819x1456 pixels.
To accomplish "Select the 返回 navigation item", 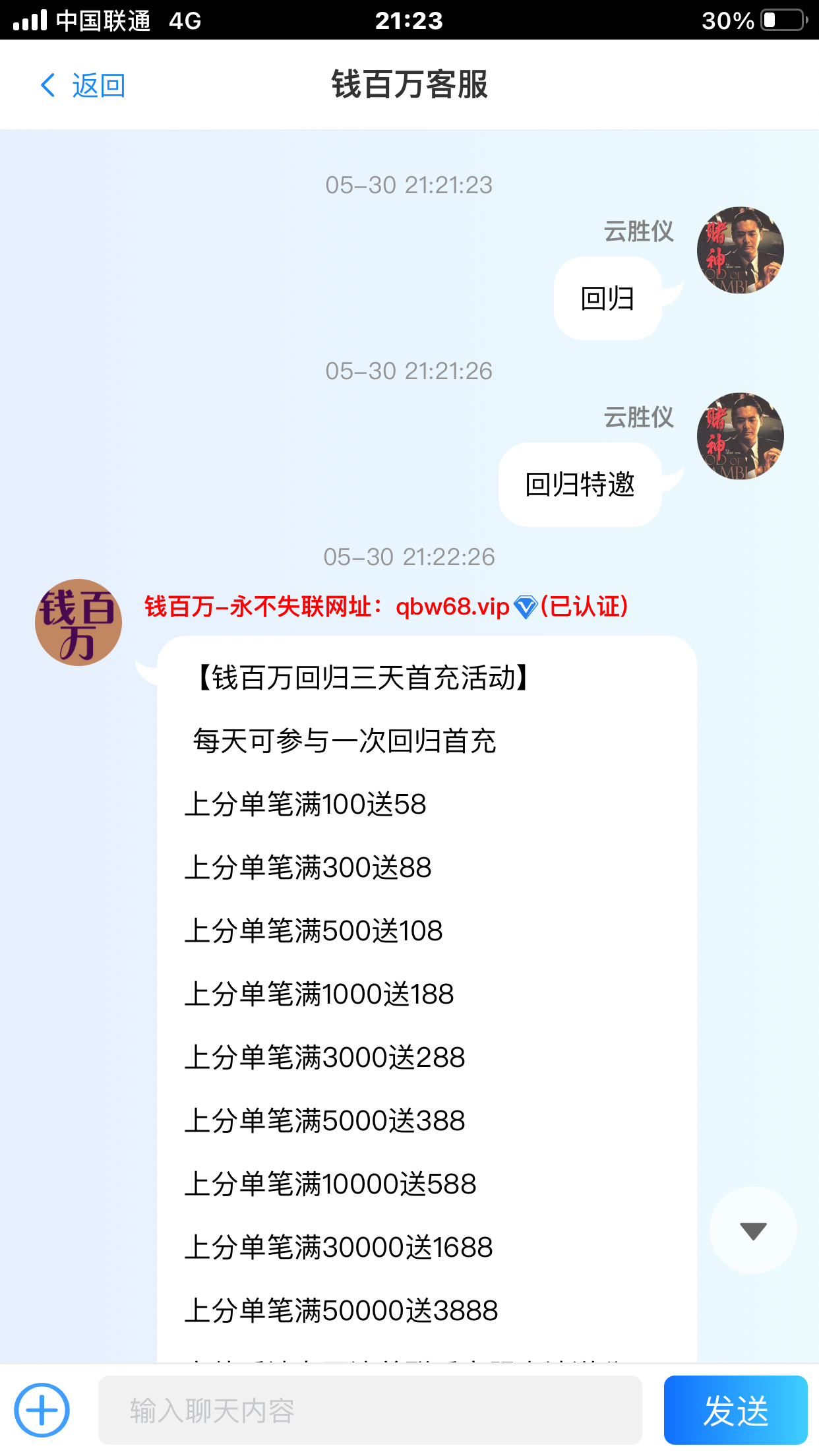I will click(x=99, y=86).
